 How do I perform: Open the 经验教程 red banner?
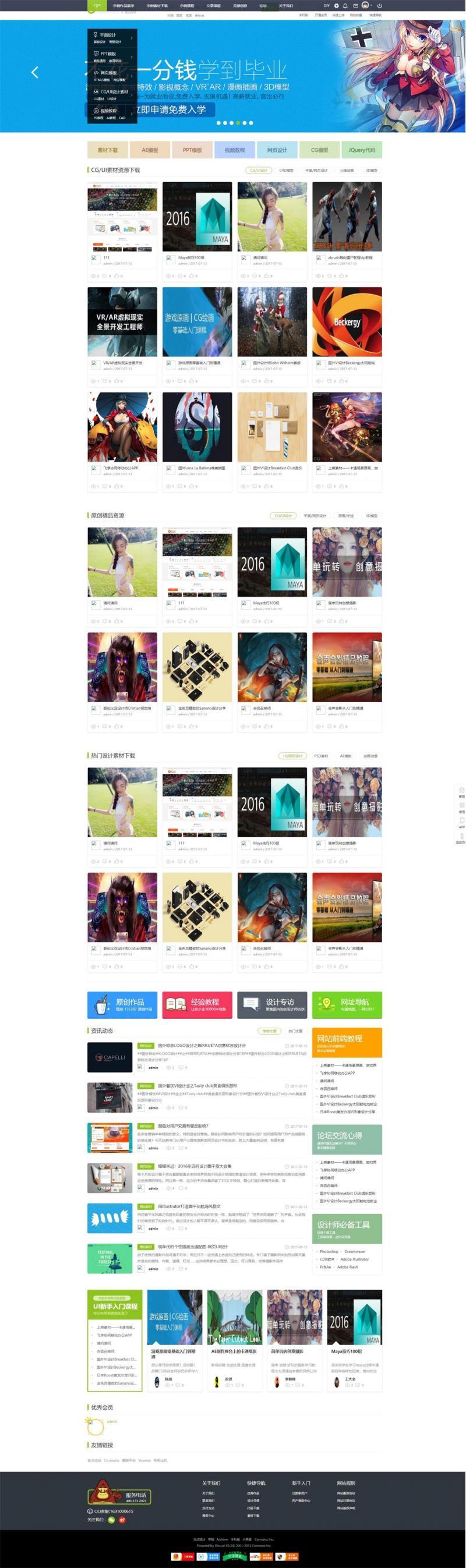pyautogui.click(x=197, y=1004)
